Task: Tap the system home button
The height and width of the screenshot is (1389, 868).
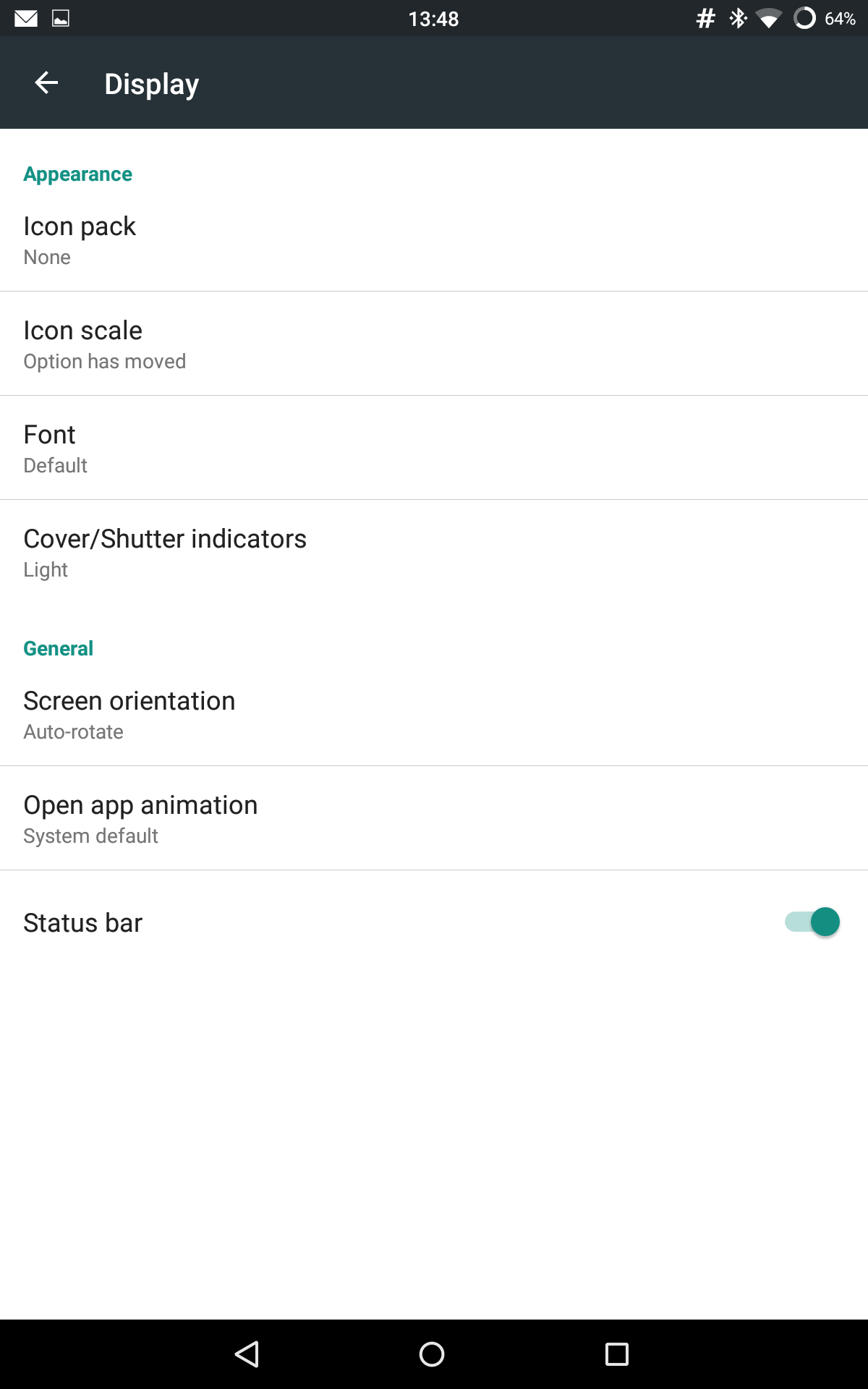Action: 432,1354
